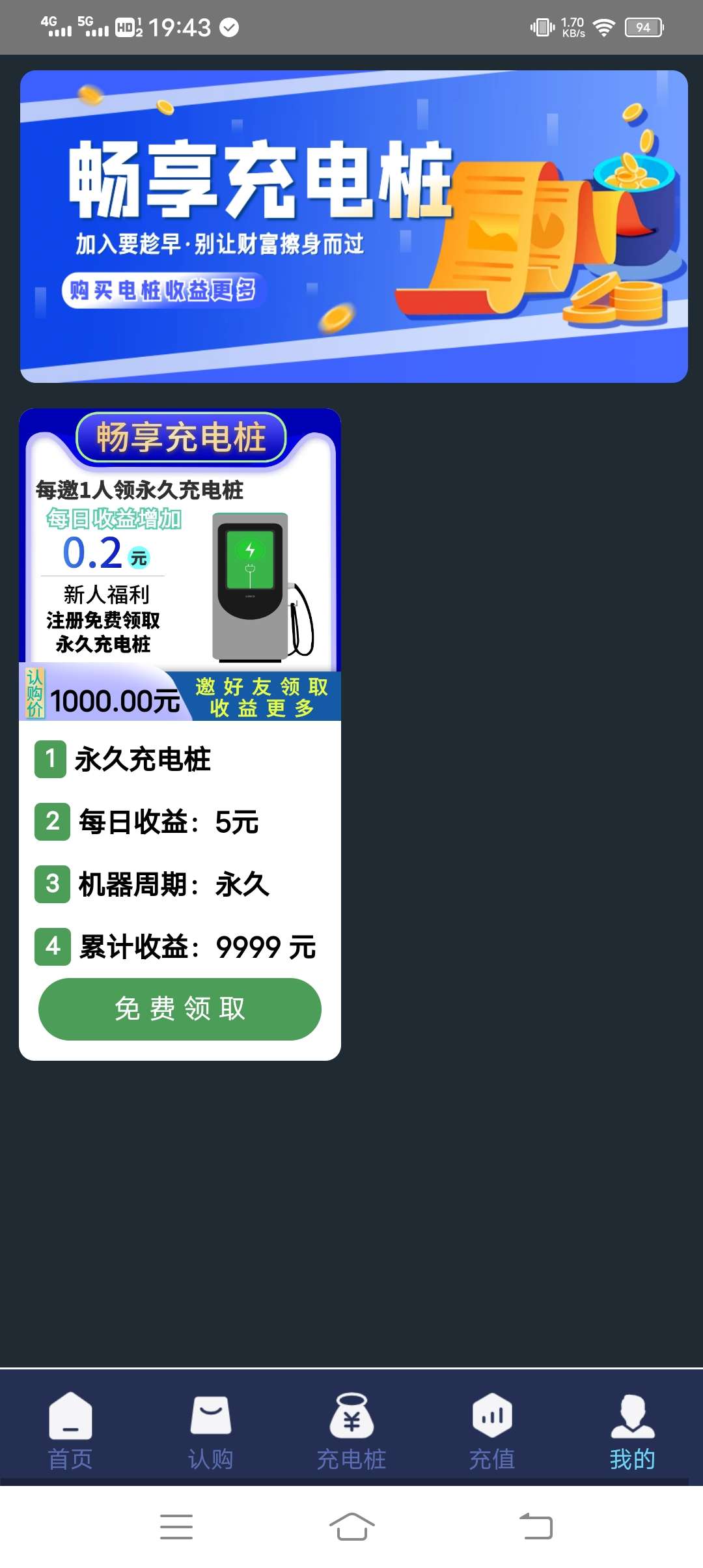
Task: Tap the 免费领取 button
Action: (180, 1009)
